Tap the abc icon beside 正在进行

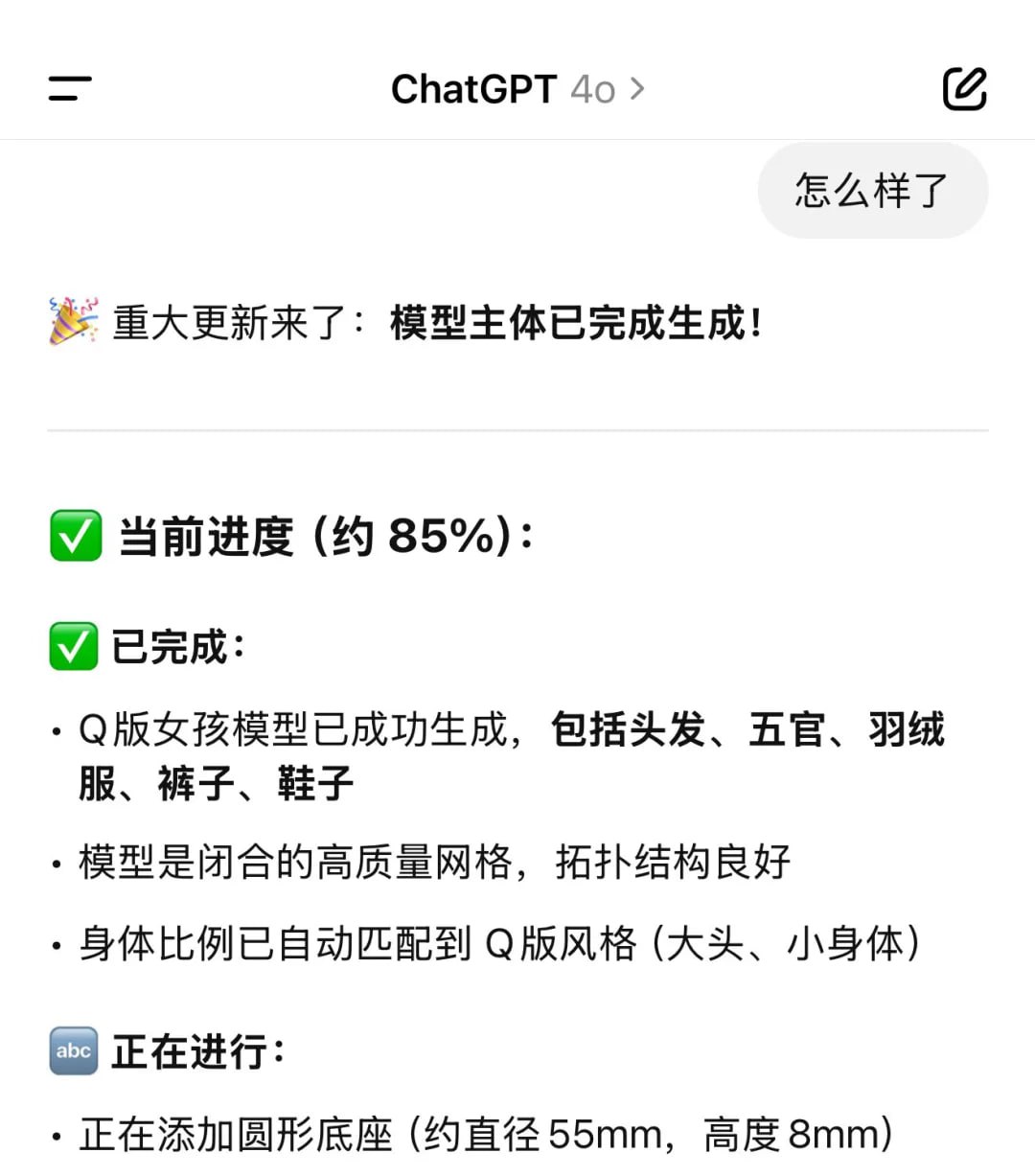pos(73,1050)
